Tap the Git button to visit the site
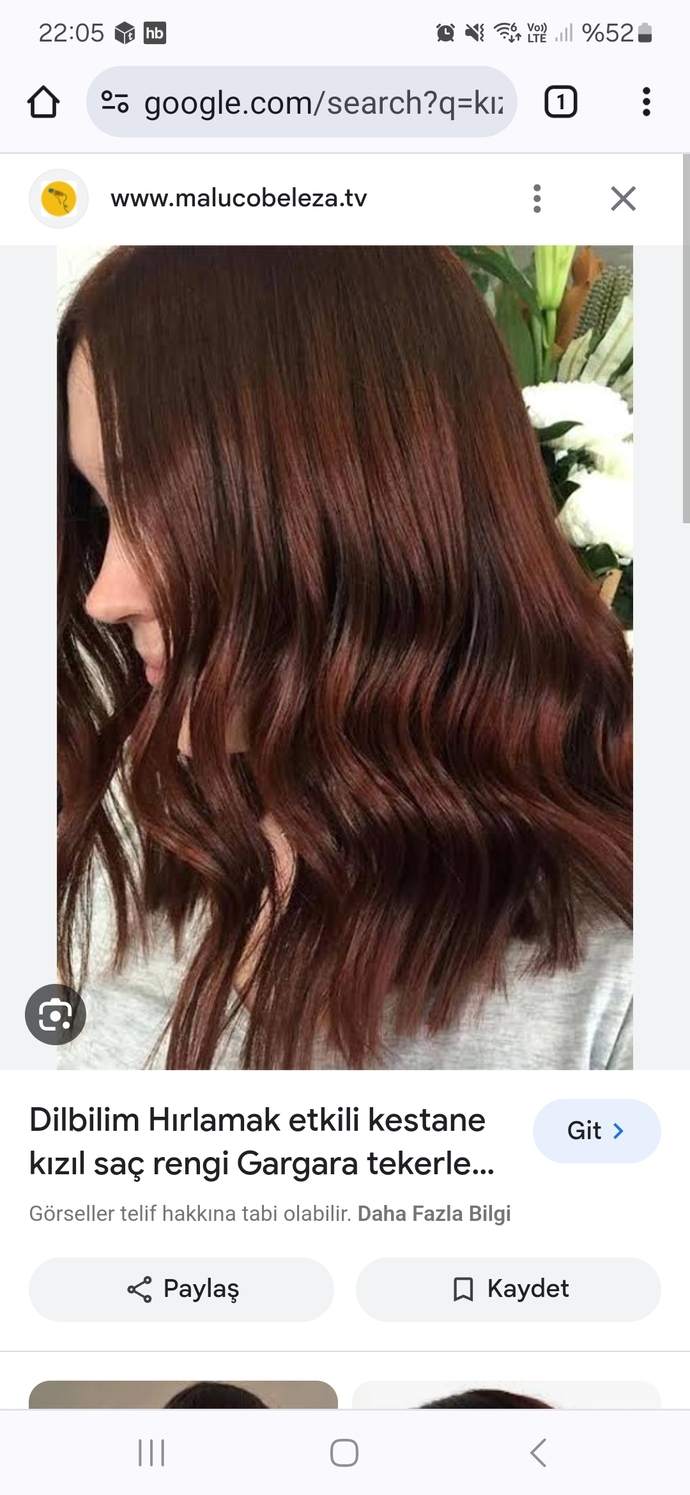690x1495 pixels. pyautogui.click(x=596, y=1131)
